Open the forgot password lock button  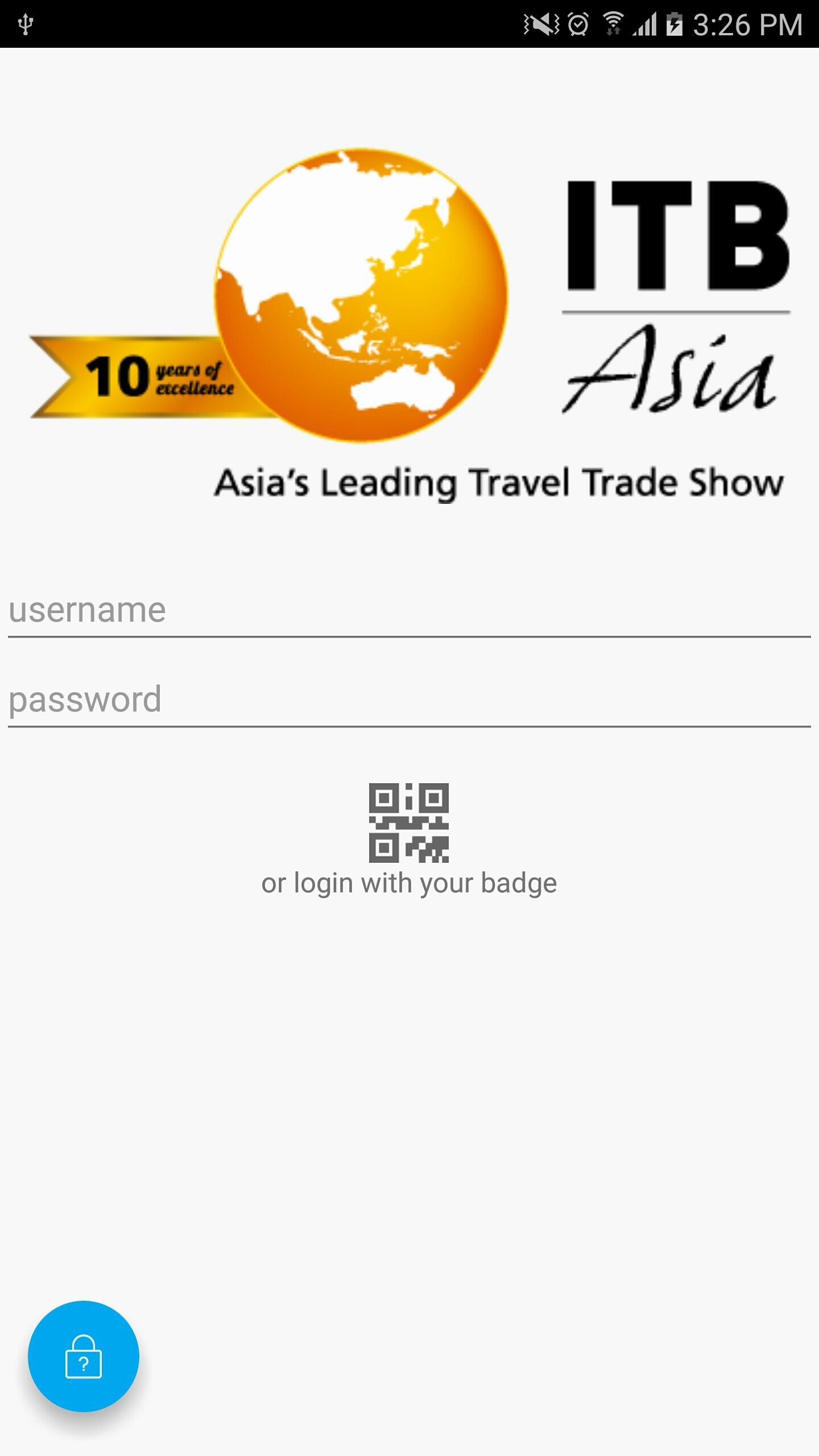[x=84, y=1356]
